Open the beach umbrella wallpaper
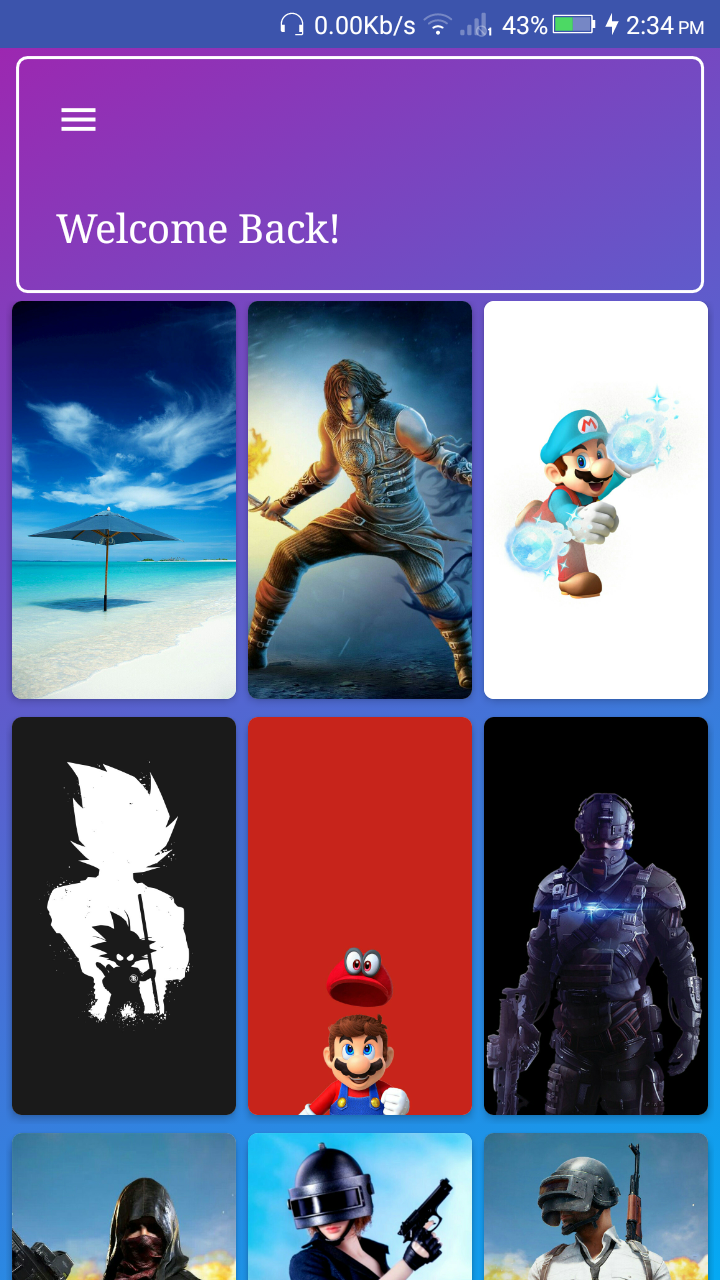Screen dimensions: 720x1280 124,500
